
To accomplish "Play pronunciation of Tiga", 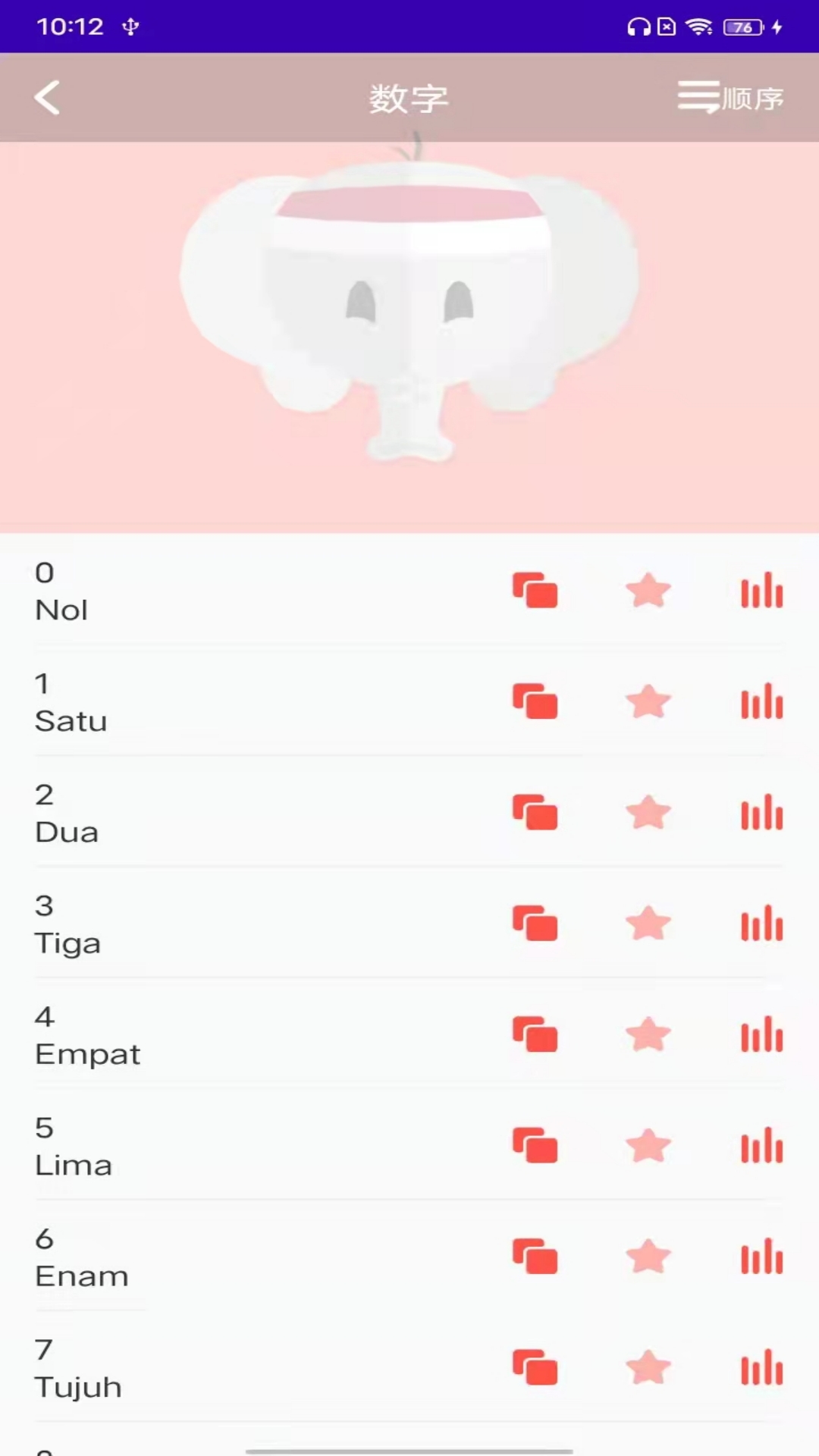I will click(x=761, y=924).
